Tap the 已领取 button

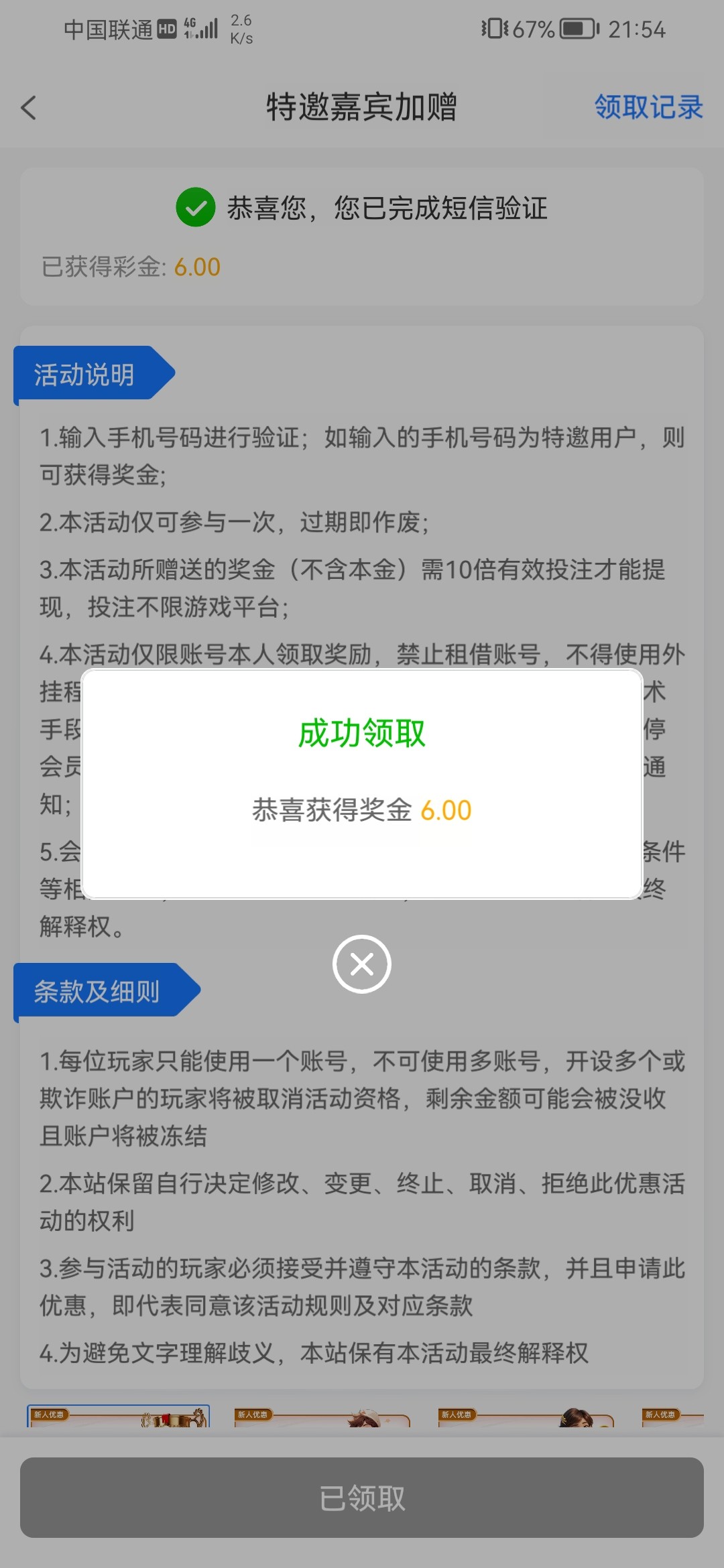pos(362,1498)
